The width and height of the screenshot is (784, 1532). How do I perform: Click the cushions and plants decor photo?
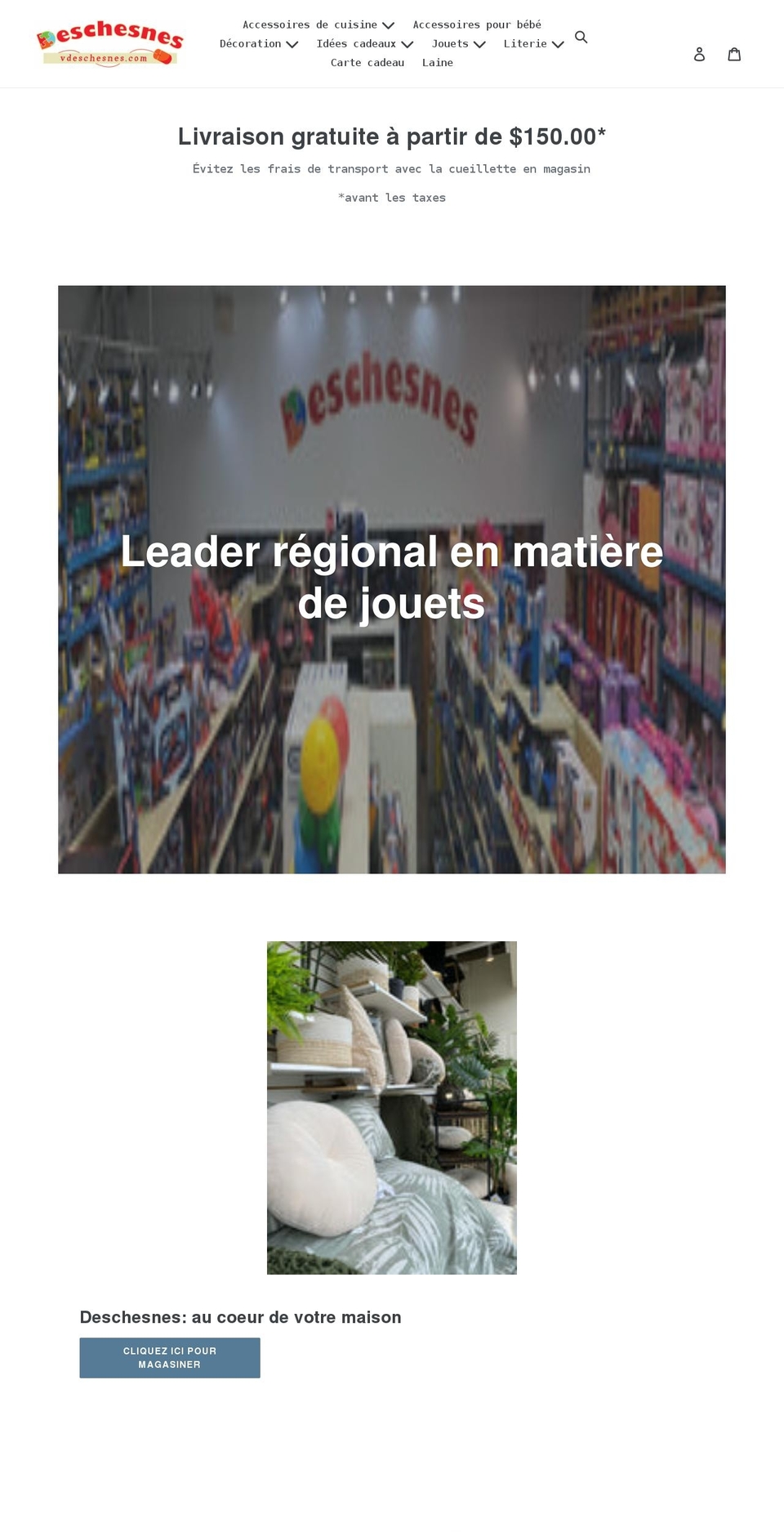click(x=391, y=1107)
